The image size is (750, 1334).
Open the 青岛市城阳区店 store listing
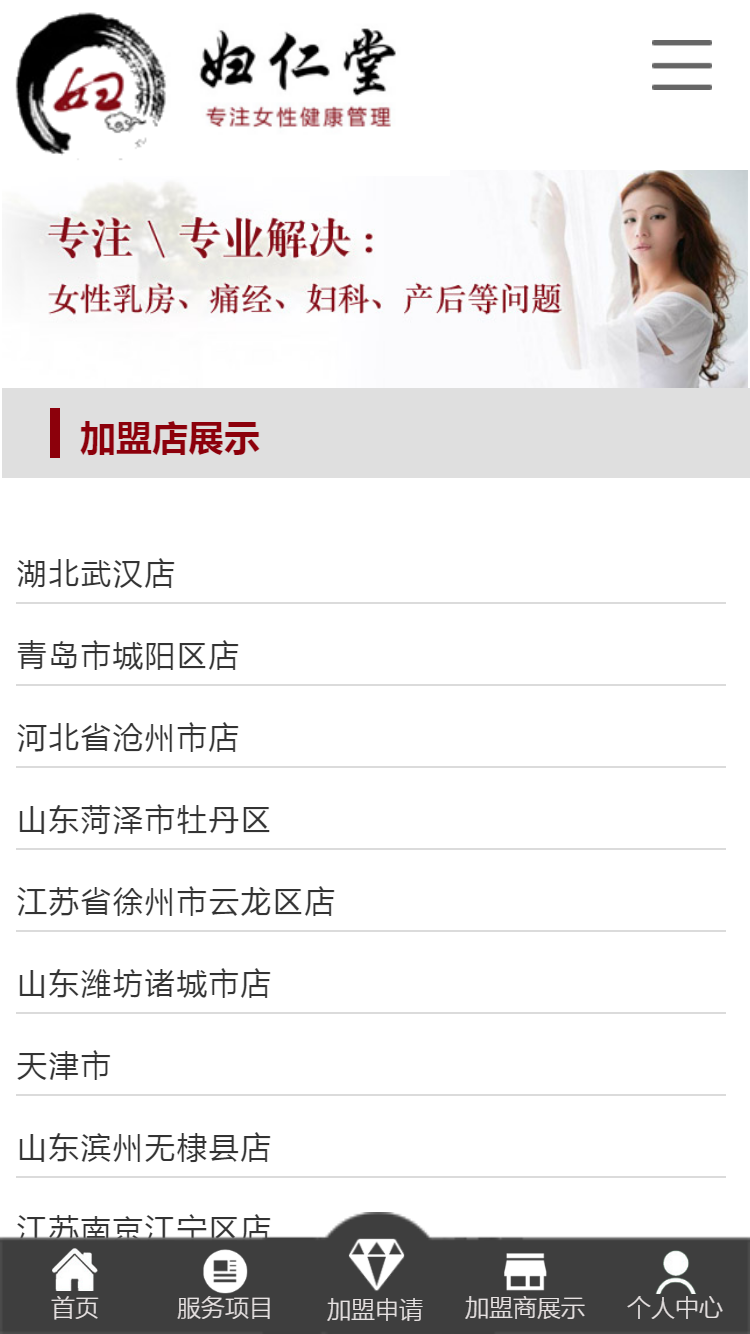pos(129,656)
